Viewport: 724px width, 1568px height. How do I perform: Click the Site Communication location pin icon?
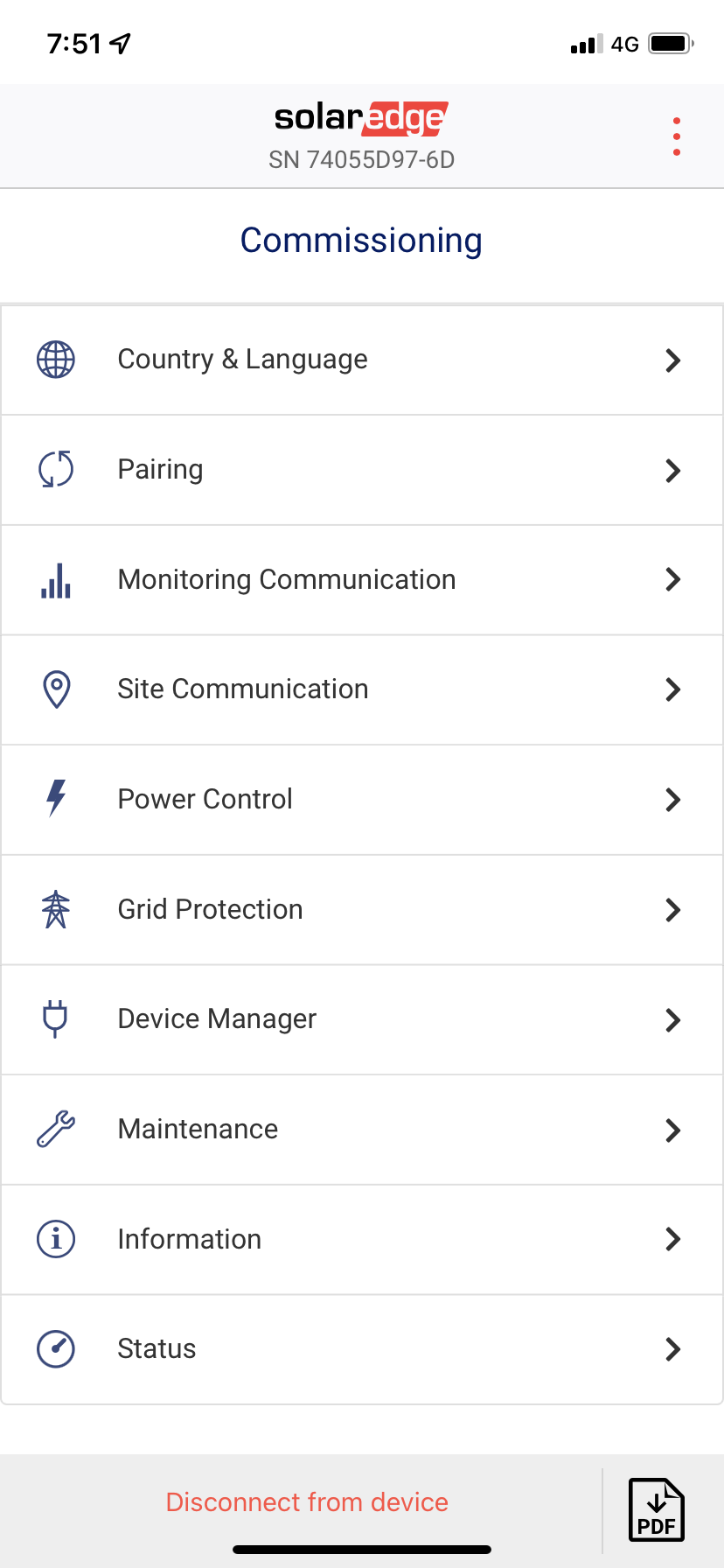click(55, 689)
